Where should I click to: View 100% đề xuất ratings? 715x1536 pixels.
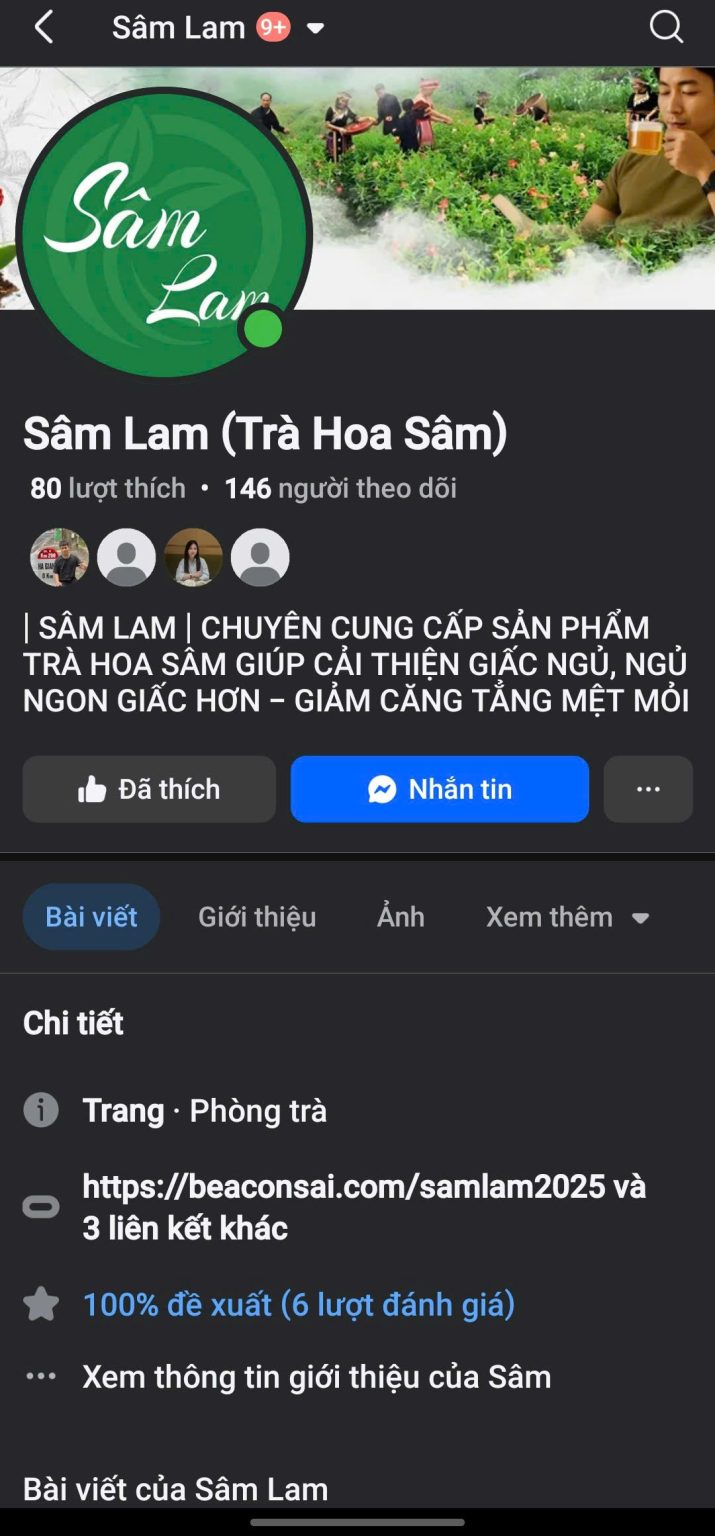tap(298, 1304)
